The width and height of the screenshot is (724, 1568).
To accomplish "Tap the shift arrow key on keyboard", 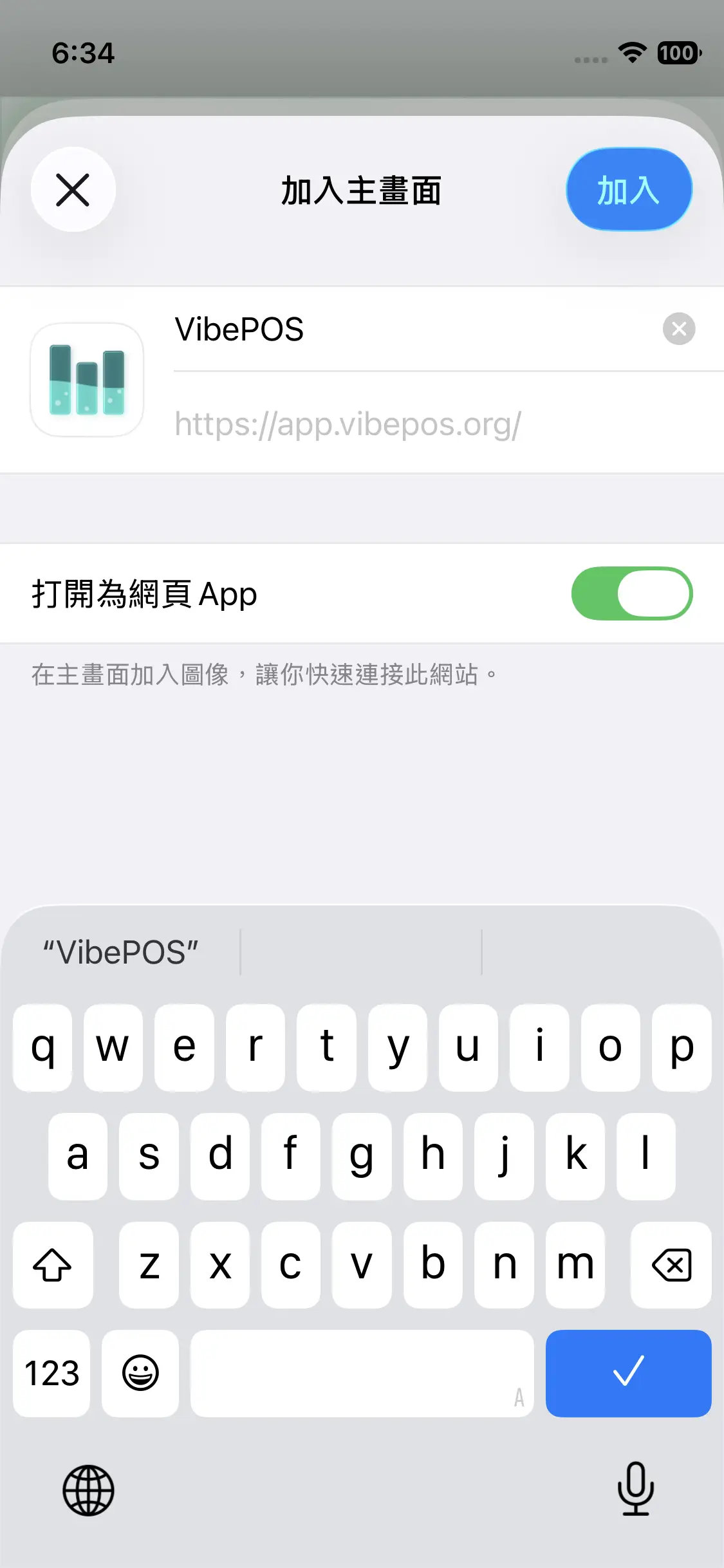I will [x=52, y=1265].
